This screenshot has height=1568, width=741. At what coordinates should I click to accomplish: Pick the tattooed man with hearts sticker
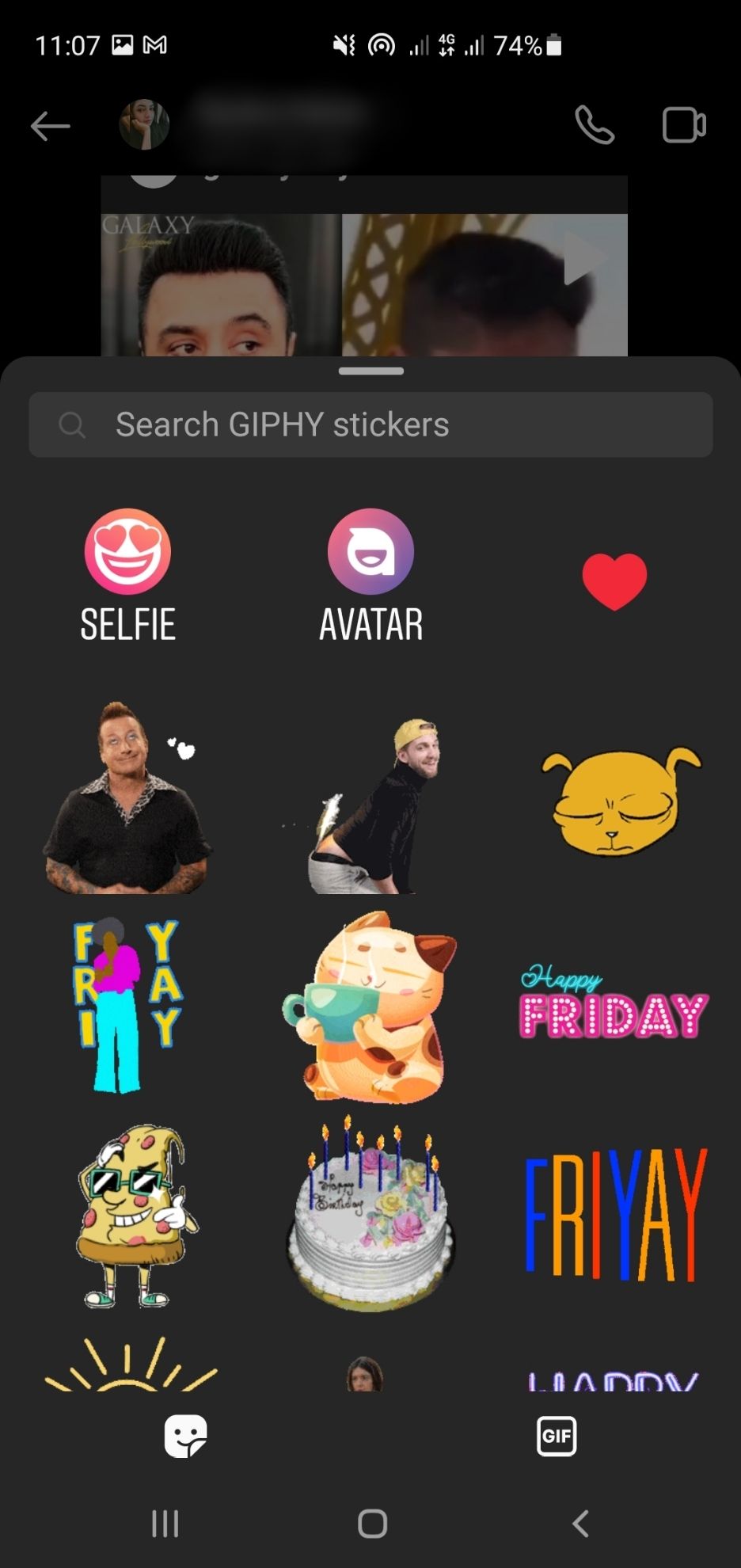128,798
